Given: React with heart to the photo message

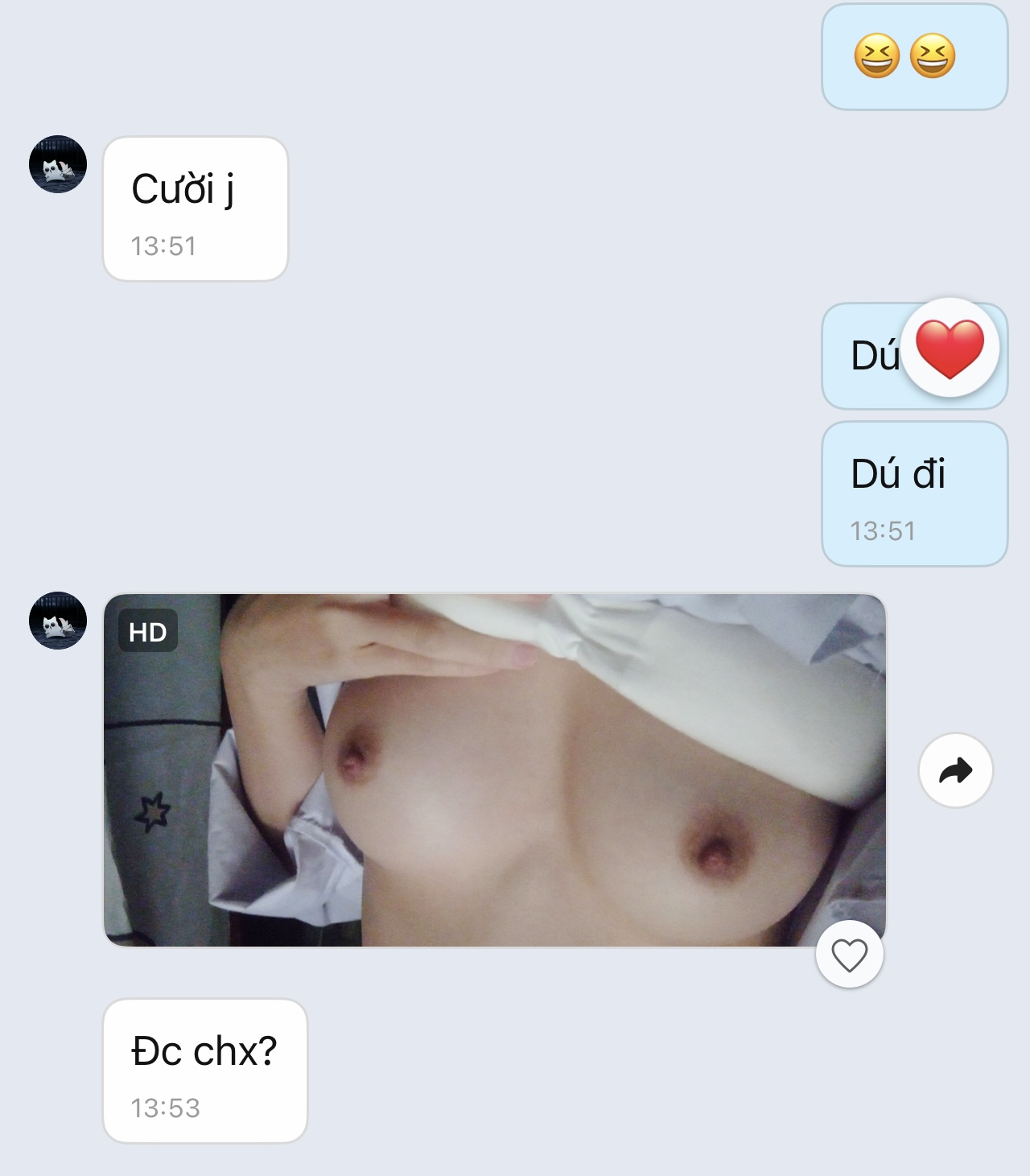Looking at the screenshot, I should point(849,955).
